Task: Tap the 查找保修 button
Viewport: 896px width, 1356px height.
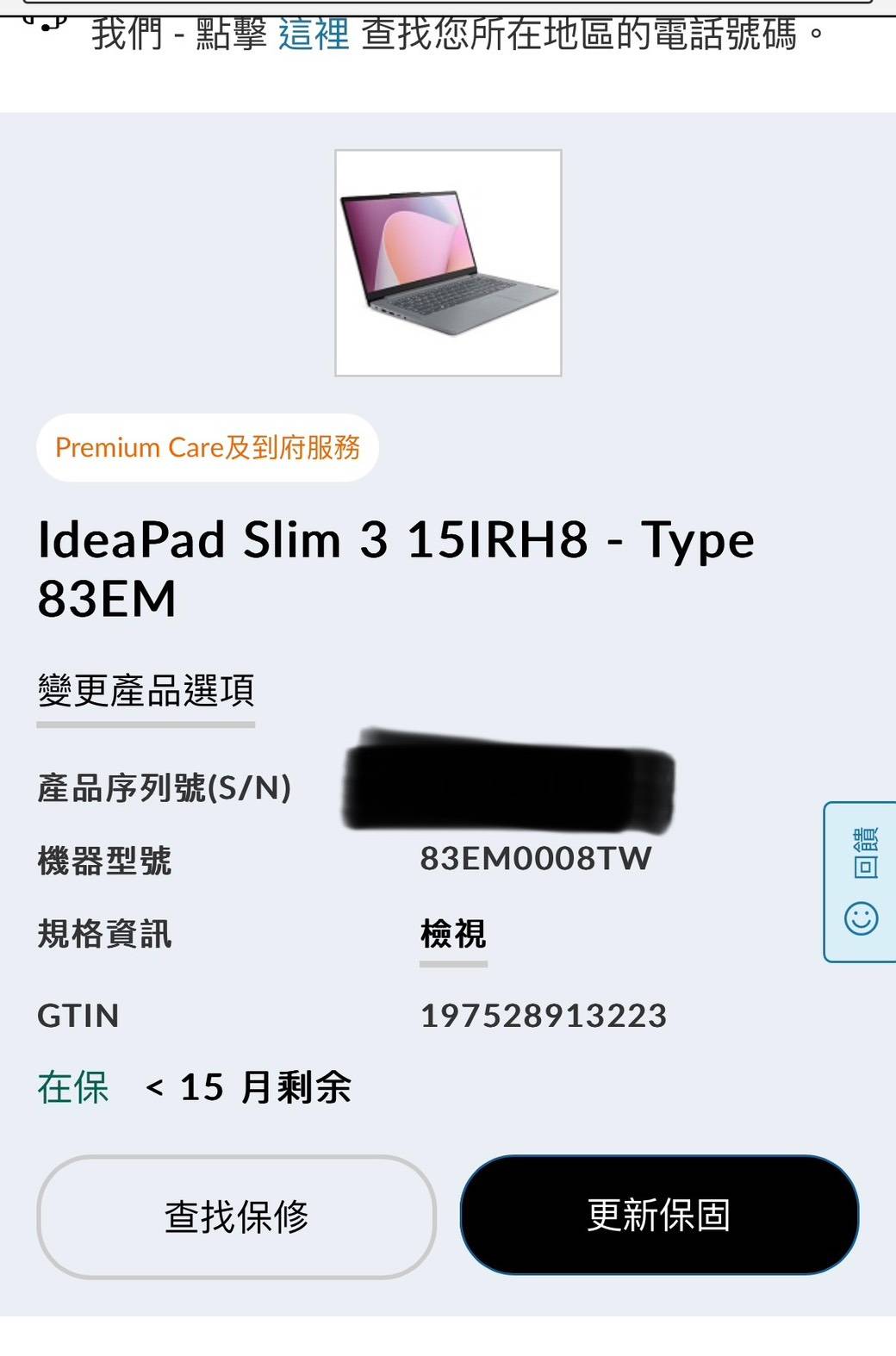Action: pyautogui.click(x=237, y=1216)
